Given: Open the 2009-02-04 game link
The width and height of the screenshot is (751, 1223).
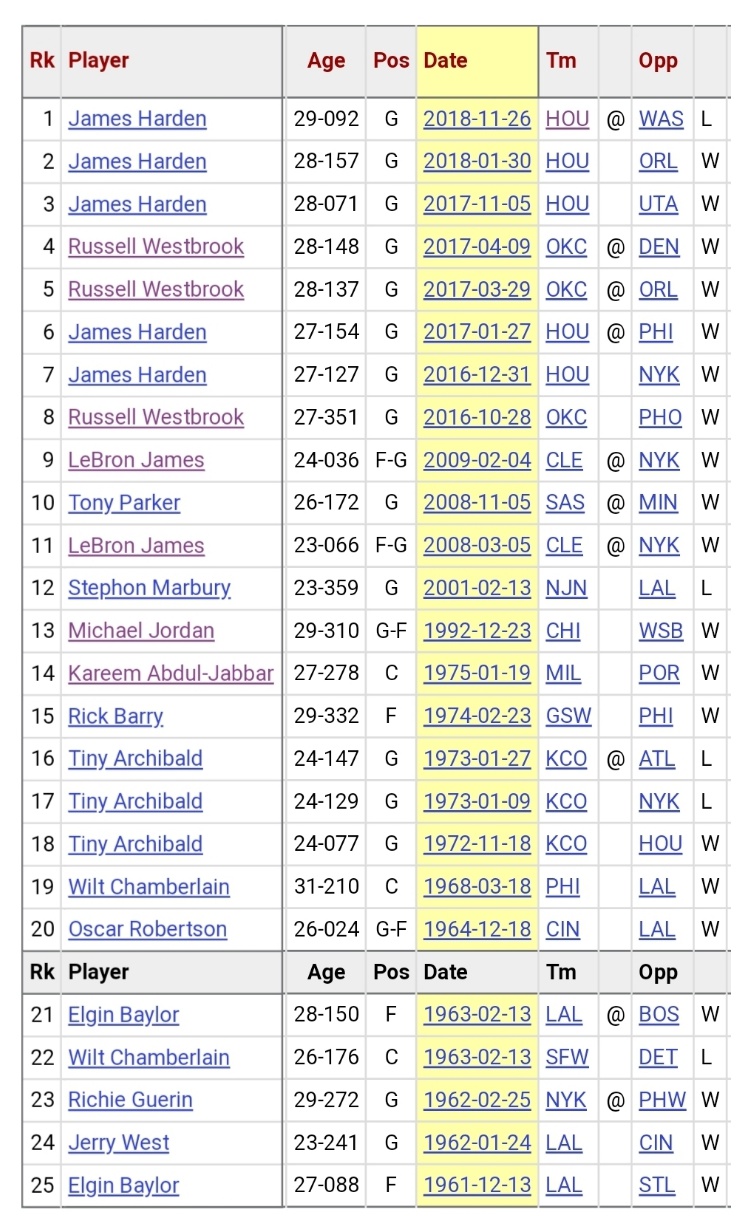Looking at the screenshot, I should (477, 460).
